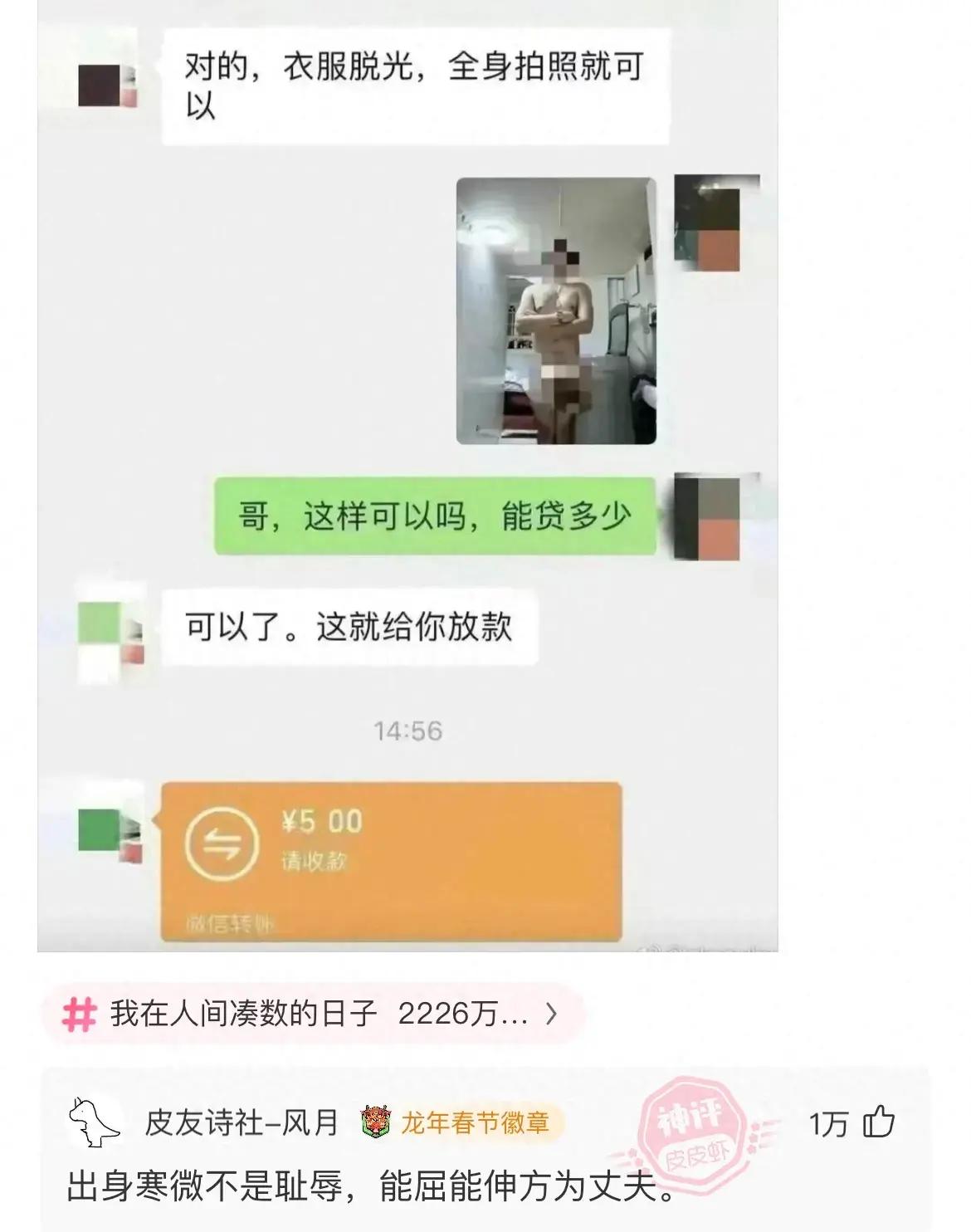This screenshot has height=1232, width=971.
Task: Open the 龙年春节徽章 badge
Action: coord(461,1122)
